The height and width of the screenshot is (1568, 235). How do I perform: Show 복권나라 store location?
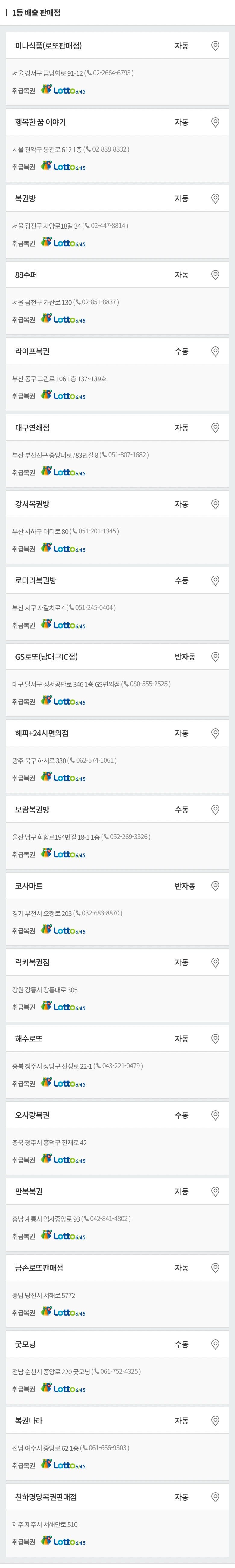tap(215, 1421)
